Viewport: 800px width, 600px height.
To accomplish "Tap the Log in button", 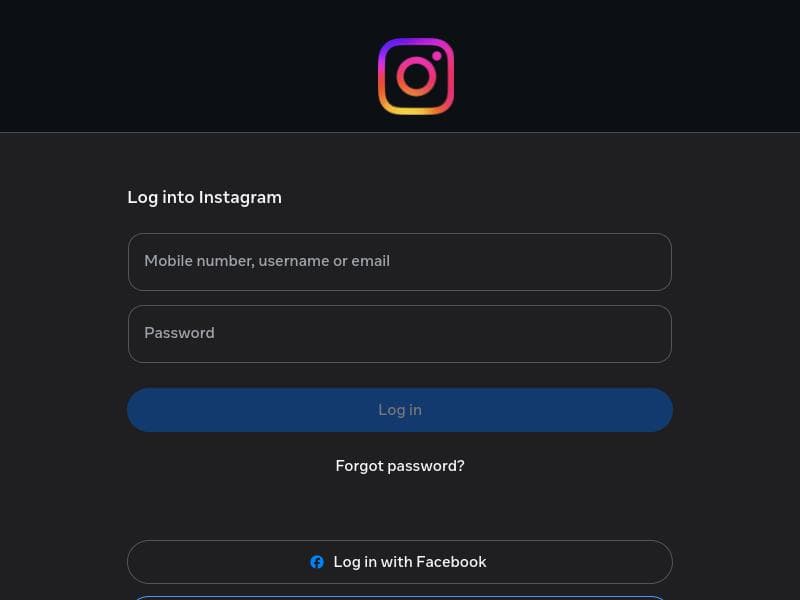I will [399, 410].
